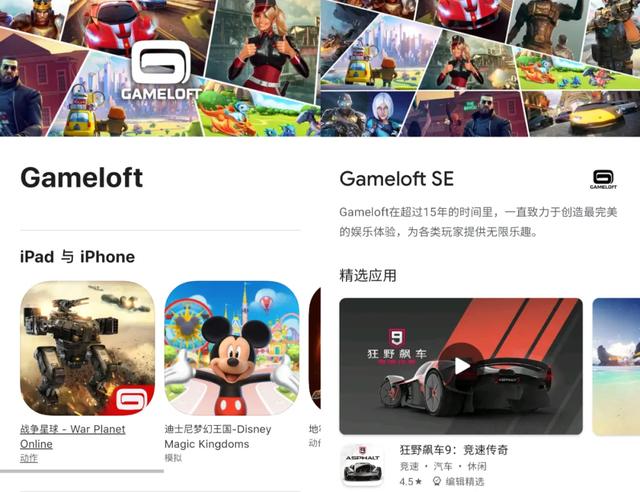
Task: Open Disney Magic Kingdoms app page
Action: pyautogui.click(x=231, y=348)
